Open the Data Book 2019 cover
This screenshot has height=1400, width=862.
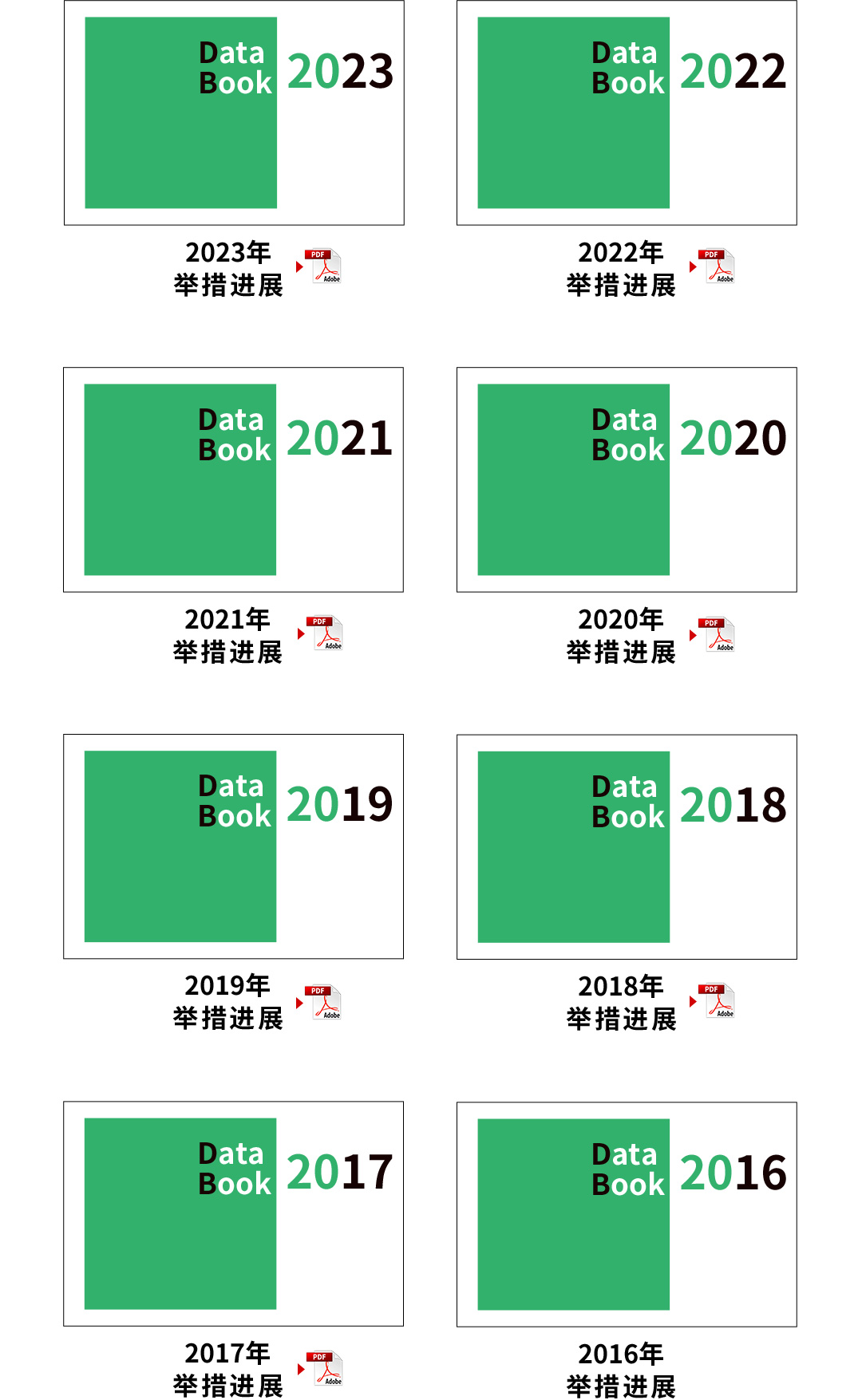tap(231, 847)
